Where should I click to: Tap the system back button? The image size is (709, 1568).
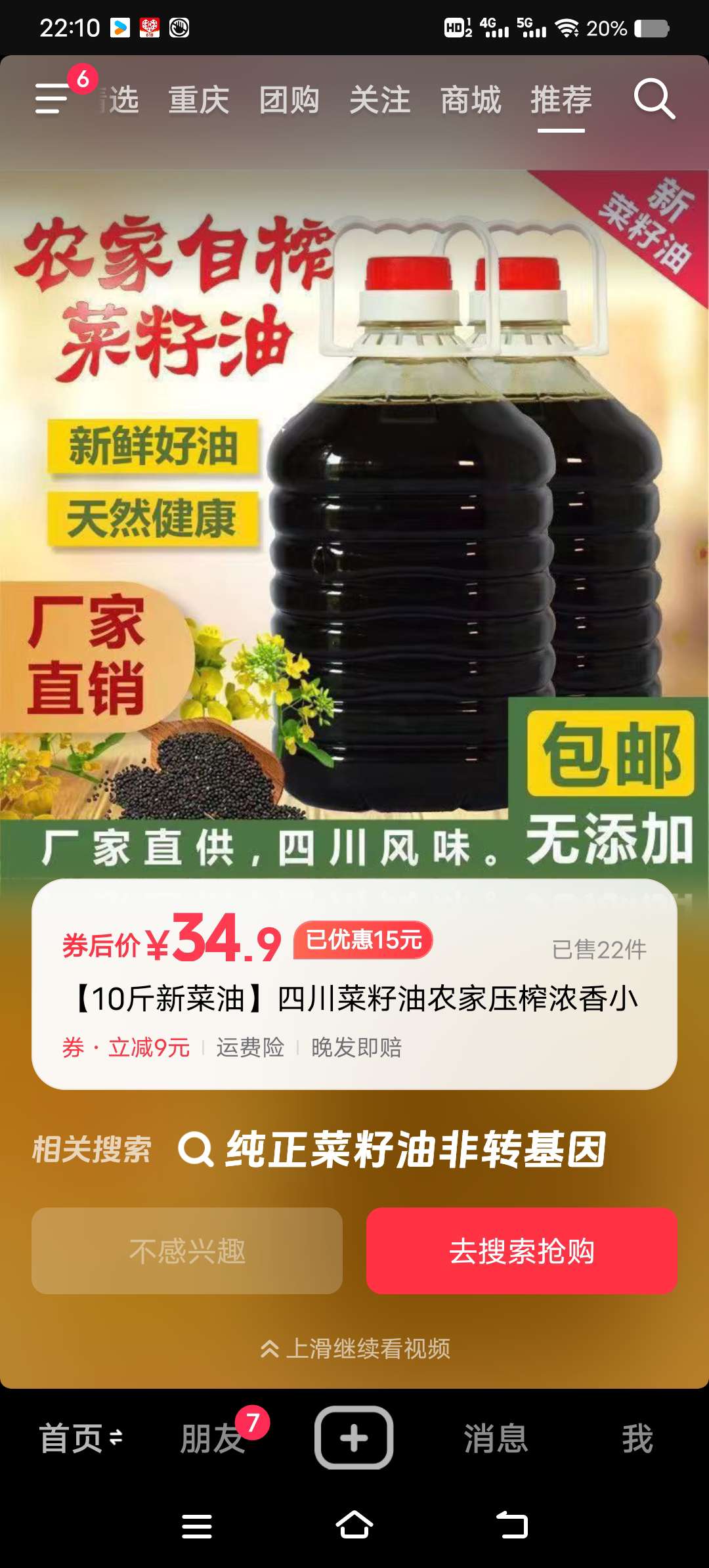point(512,1525)
